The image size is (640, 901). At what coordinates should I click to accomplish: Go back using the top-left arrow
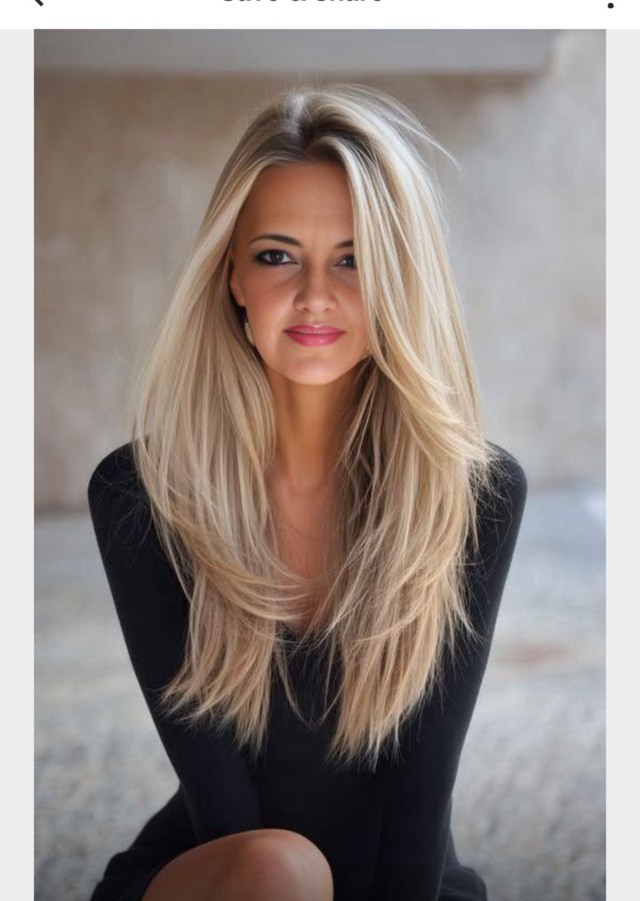pyautogui.click(x=38, y=2)
